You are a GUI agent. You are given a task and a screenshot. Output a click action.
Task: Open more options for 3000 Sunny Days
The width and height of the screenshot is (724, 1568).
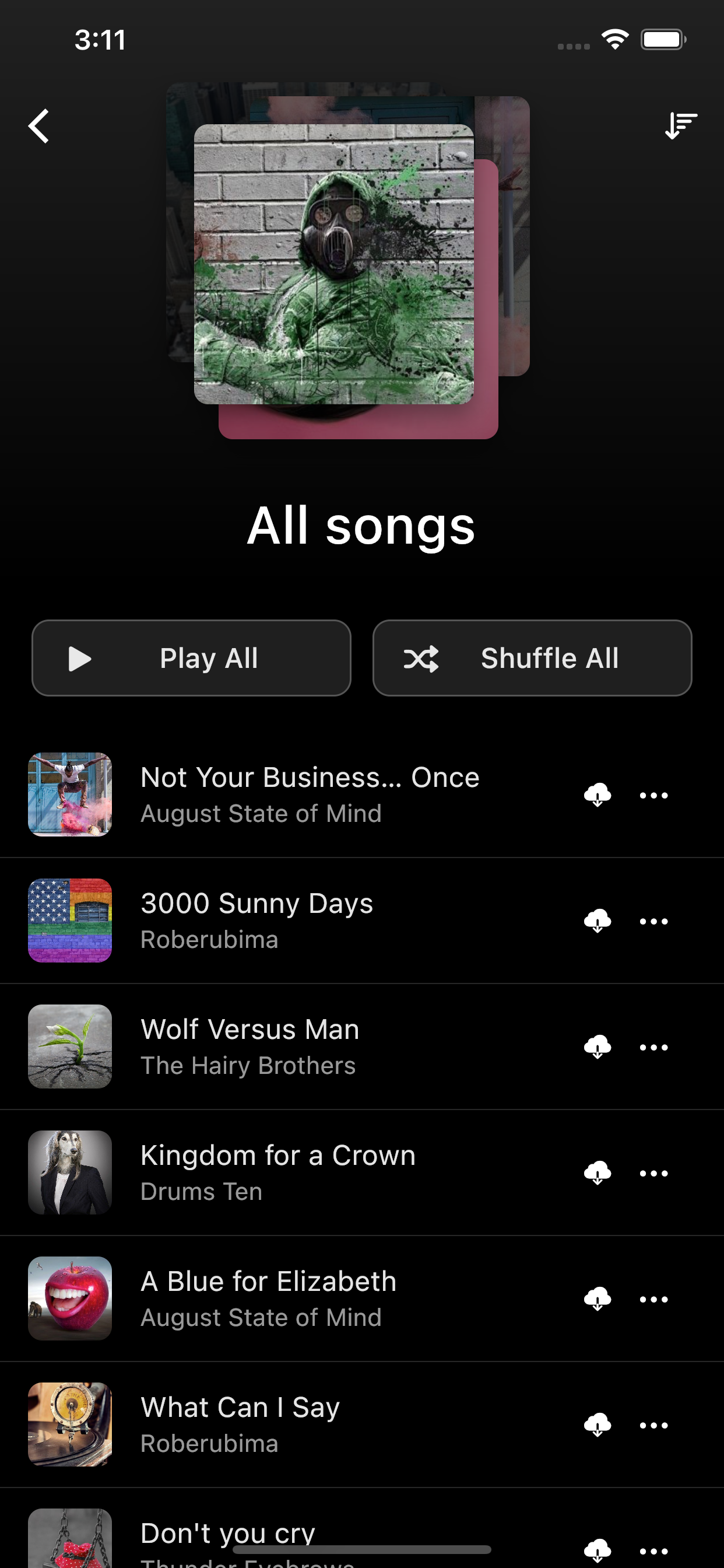coord(653,921)
